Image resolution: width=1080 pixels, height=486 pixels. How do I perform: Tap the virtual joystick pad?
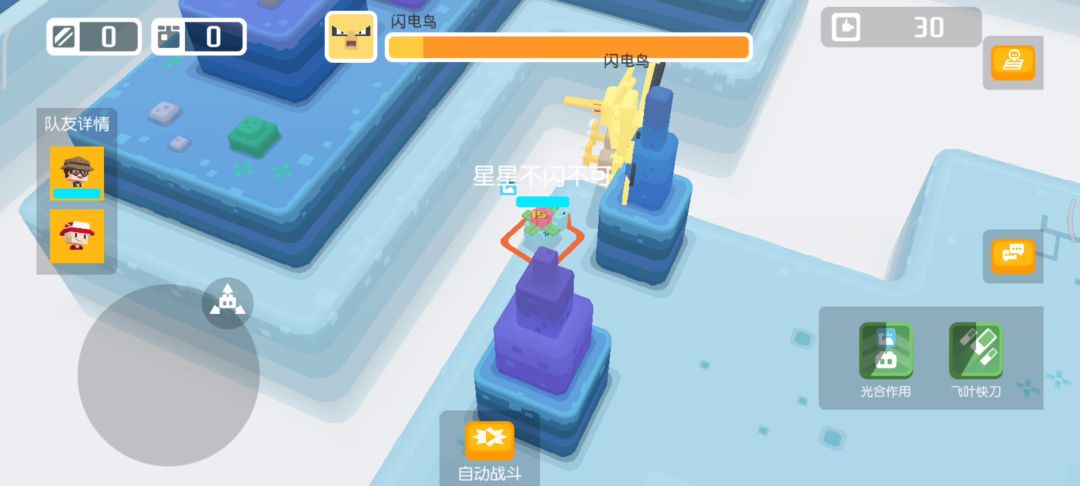[x=168, y=375]
